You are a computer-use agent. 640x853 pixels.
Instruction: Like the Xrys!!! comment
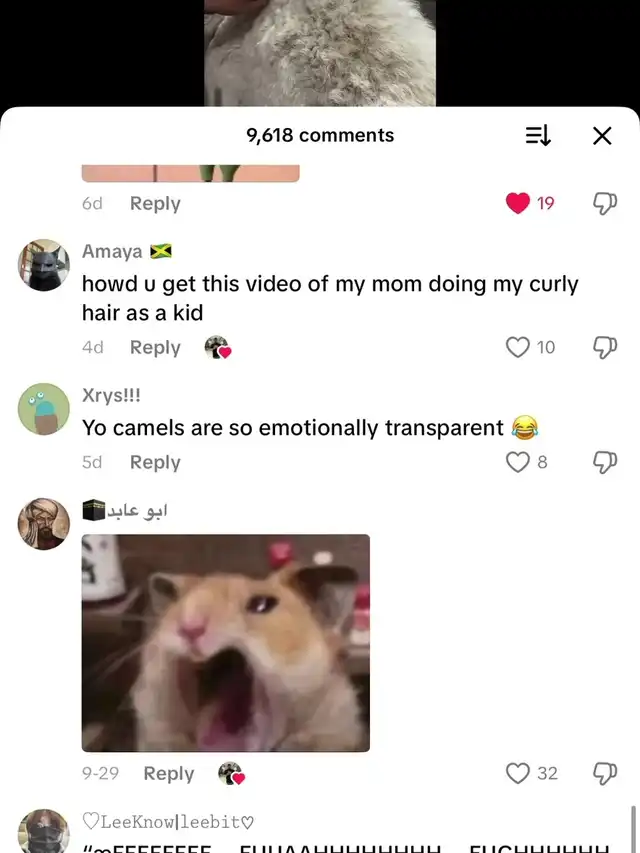click(x=518, y=462)
